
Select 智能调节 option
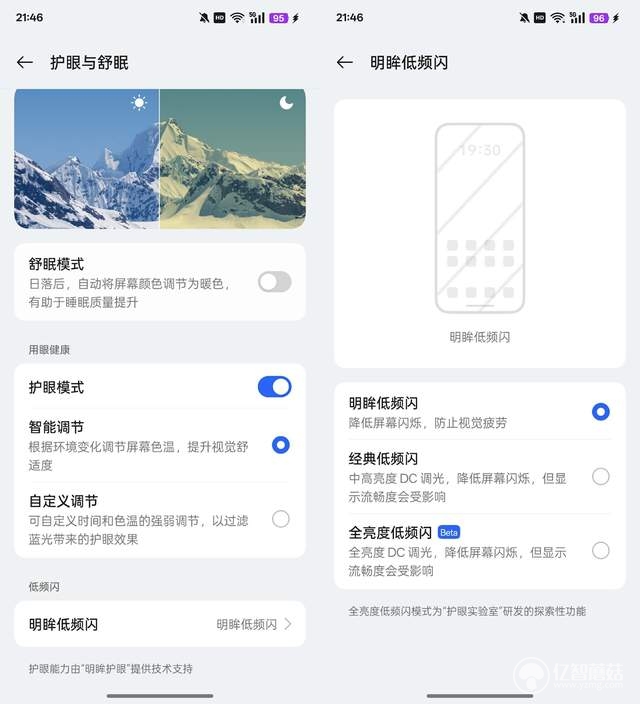coord(280,445)
